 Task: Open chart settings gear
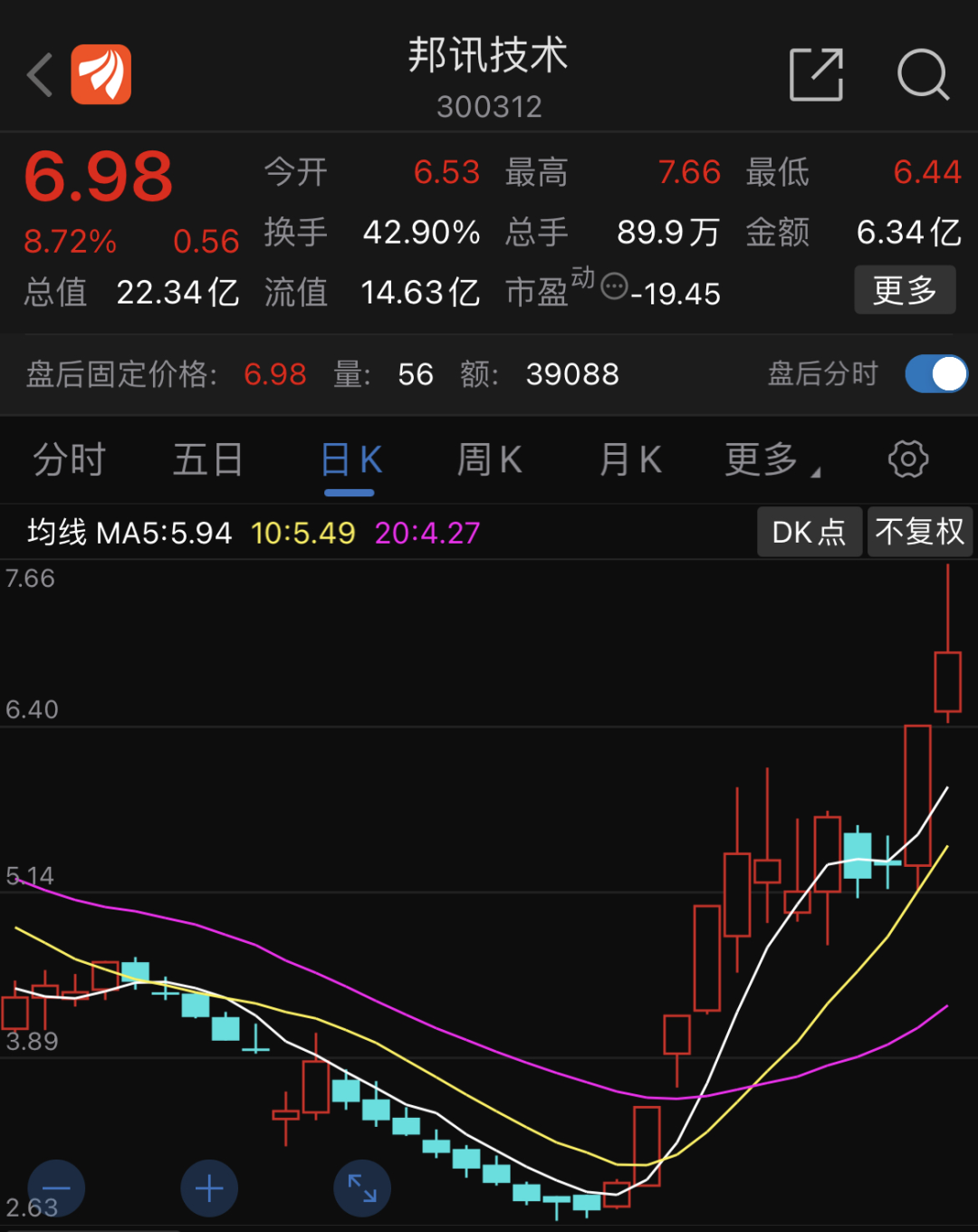907,459
